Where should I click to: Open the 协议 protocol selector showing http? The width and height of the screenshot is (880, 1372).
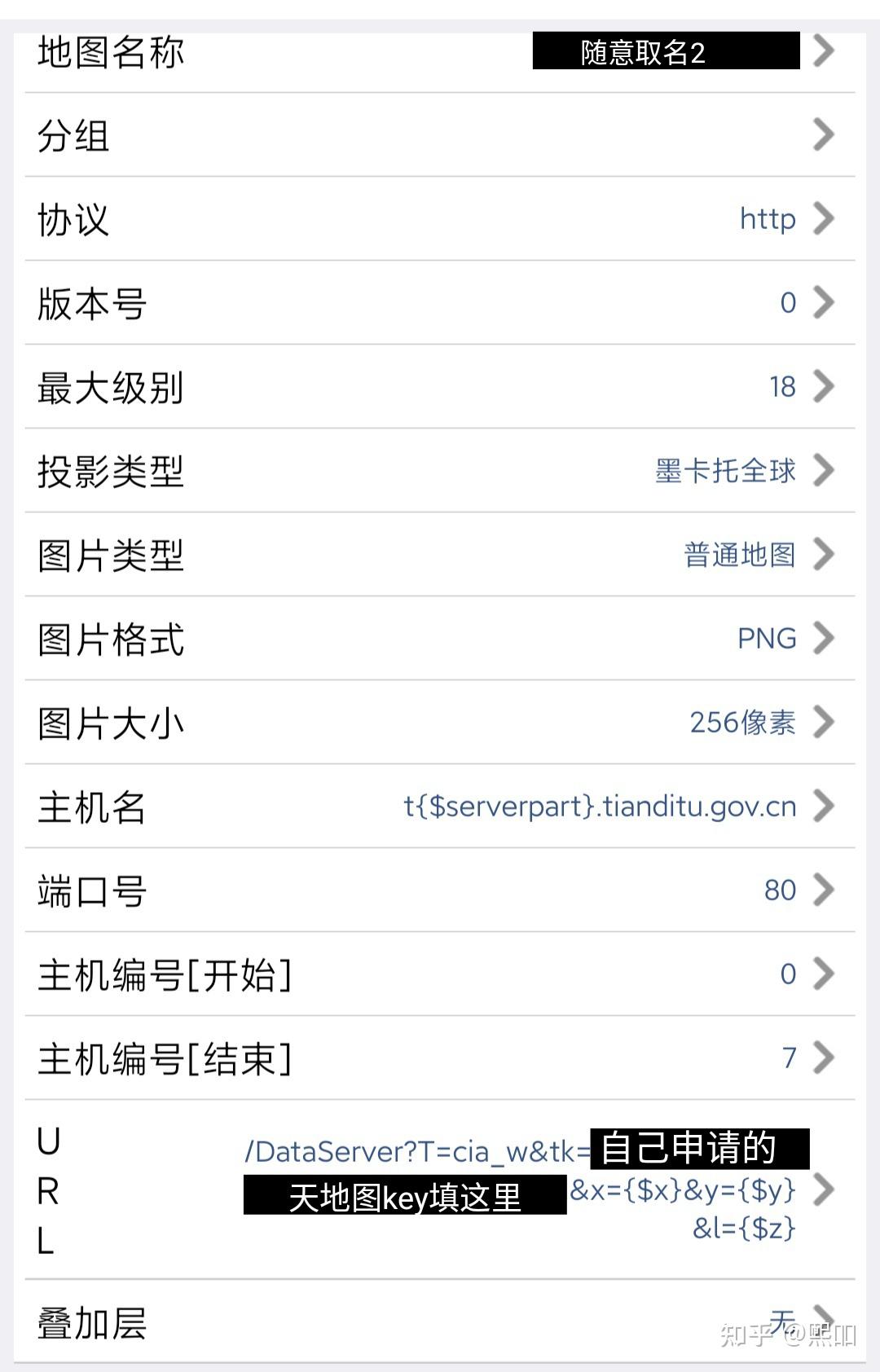click(440, 220)
